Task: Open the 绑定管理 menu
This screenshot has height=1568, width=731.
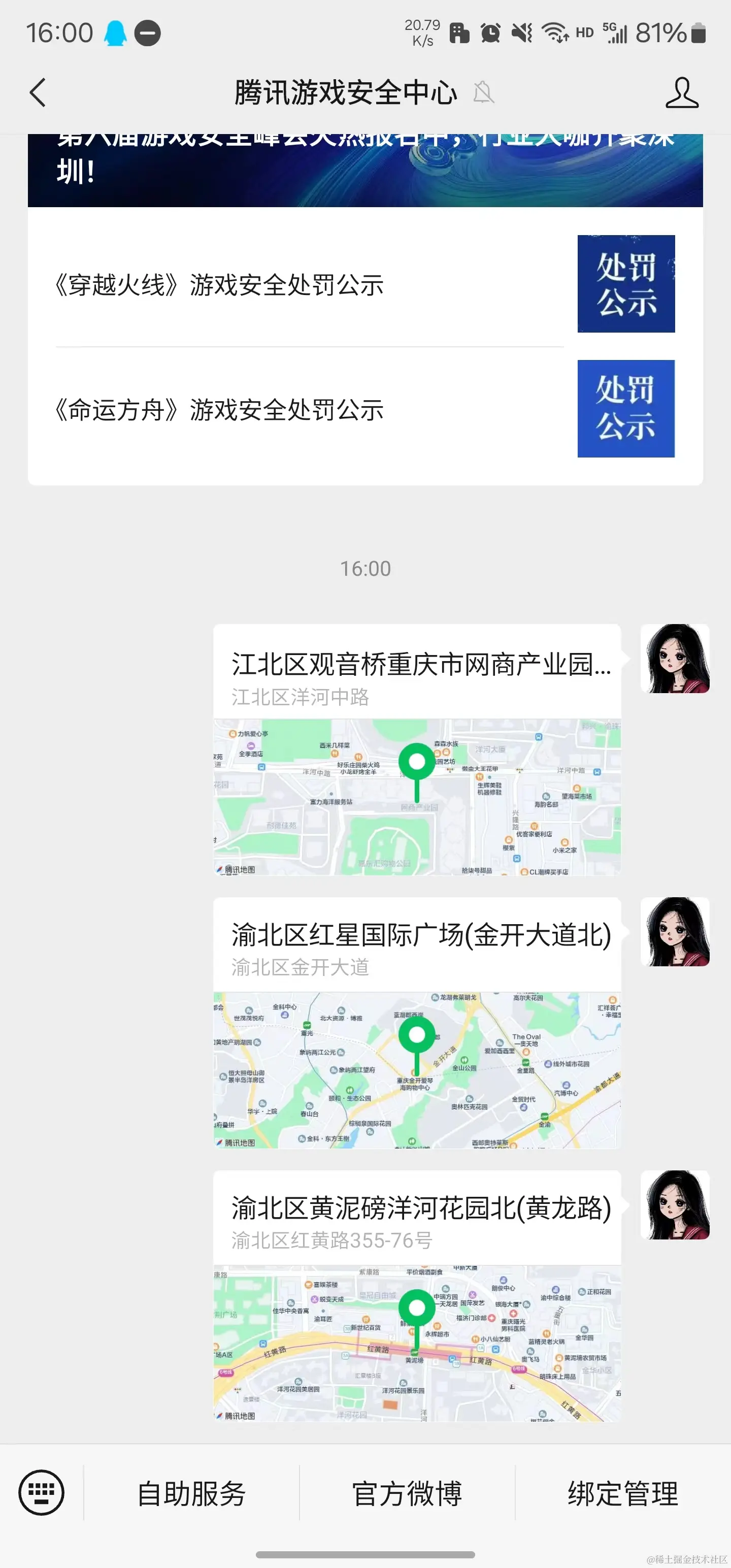Action: (623, 1493)
